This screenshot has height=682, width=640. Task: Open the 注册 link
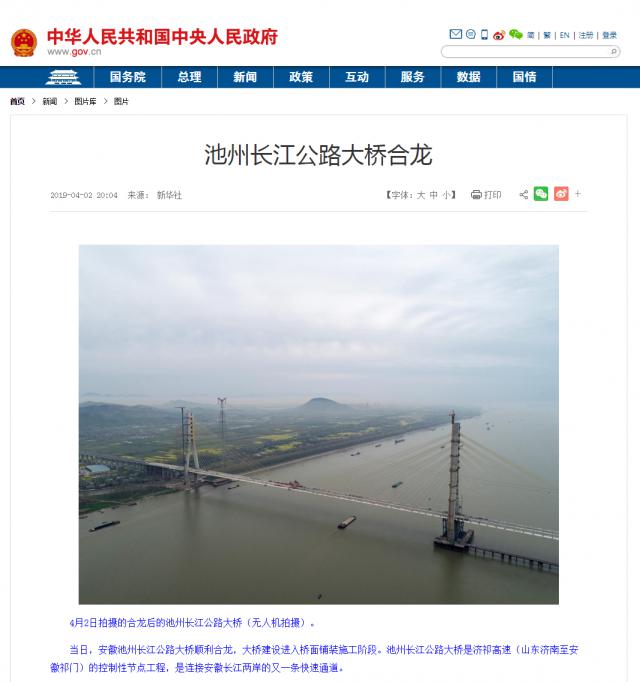[586, 35]
